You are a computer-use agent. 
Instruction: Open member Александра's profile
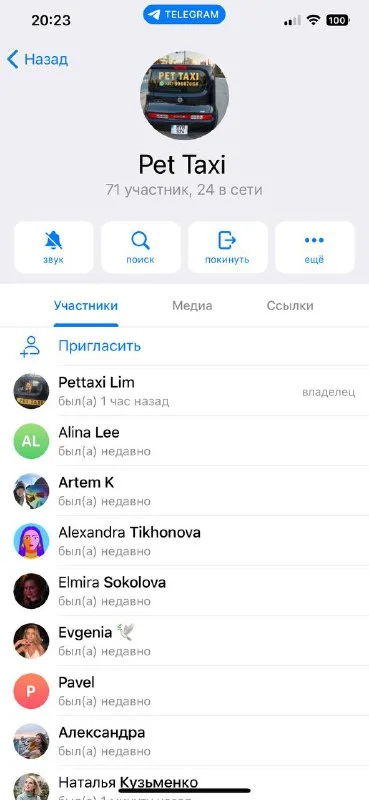[x=184, y=741]
